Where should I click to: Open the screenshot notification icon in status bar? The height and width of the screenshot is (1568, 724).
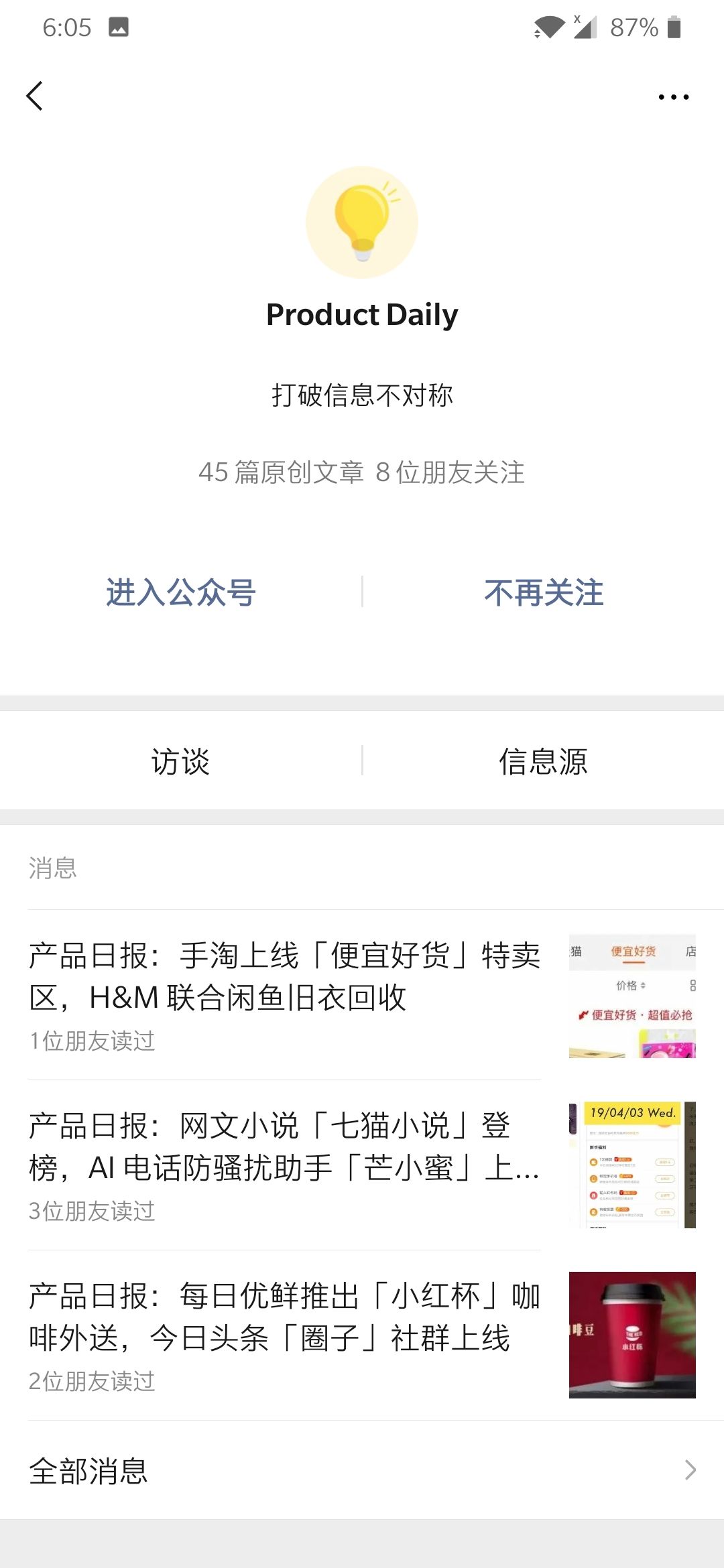click(117, 27)
